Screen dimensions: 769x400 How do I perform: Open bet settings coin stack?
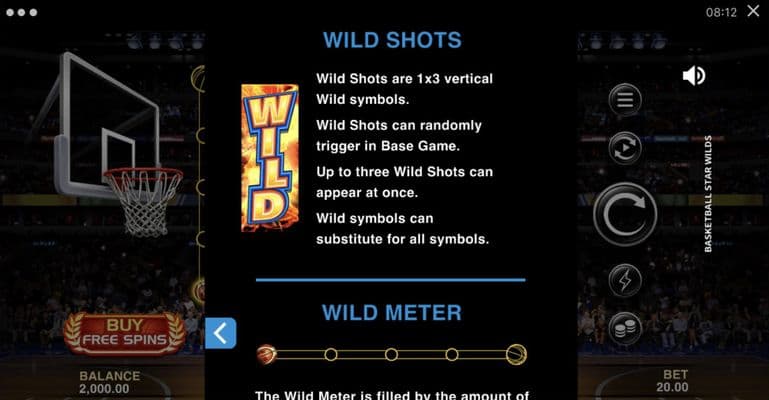[625, 330]
